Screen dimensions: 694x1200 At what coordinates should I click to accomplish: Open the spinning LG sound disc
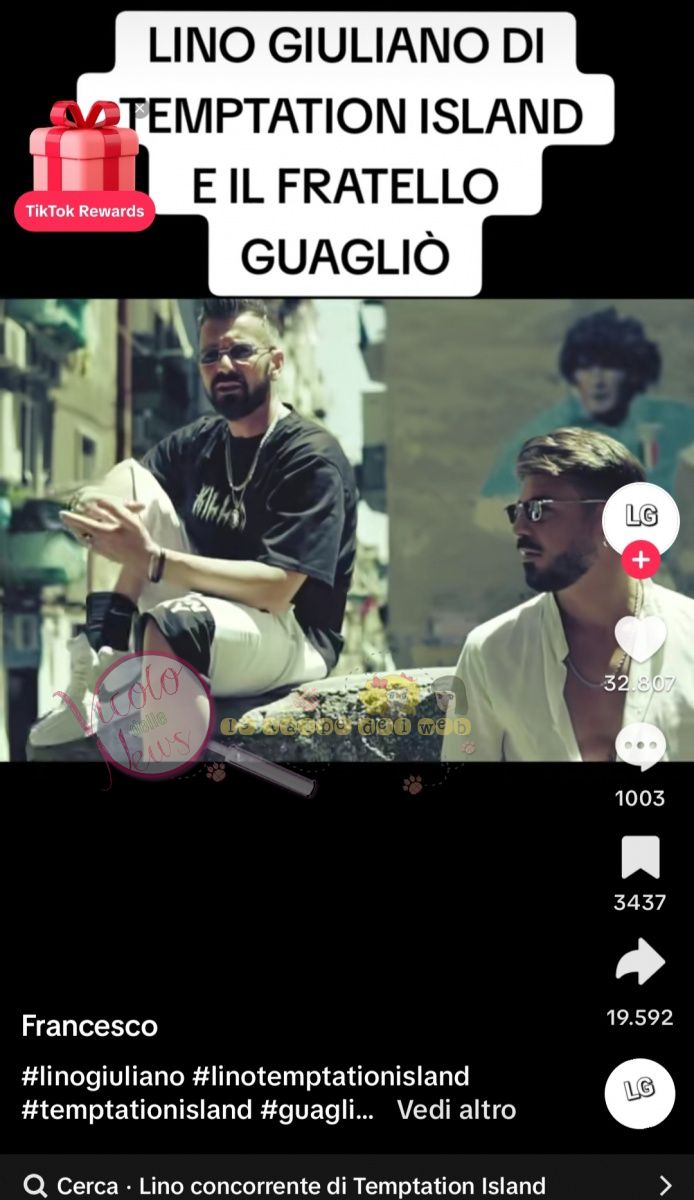click(x=640, y=1093)
